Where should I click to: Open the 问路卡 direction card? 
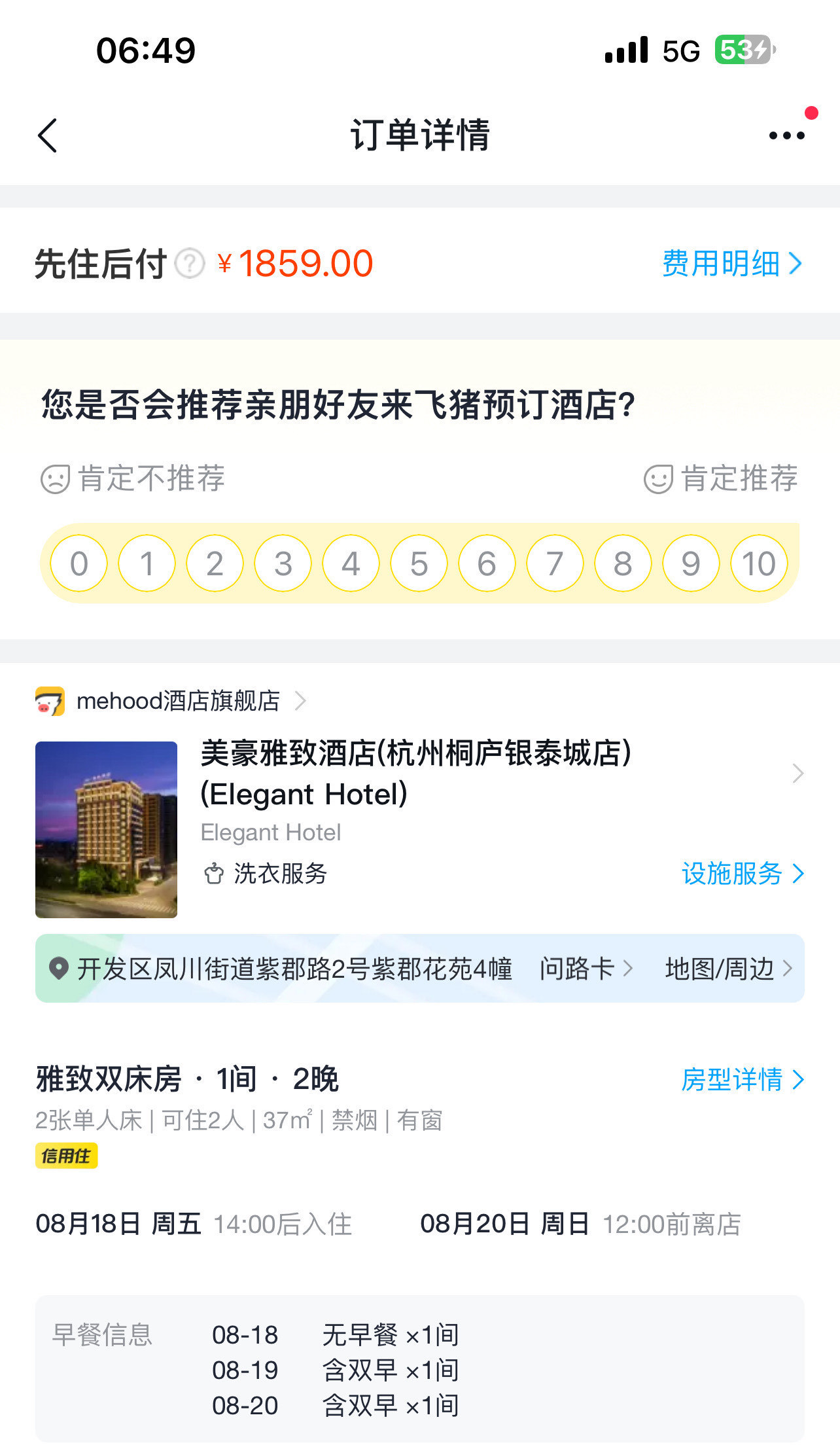tap(586, 969)
